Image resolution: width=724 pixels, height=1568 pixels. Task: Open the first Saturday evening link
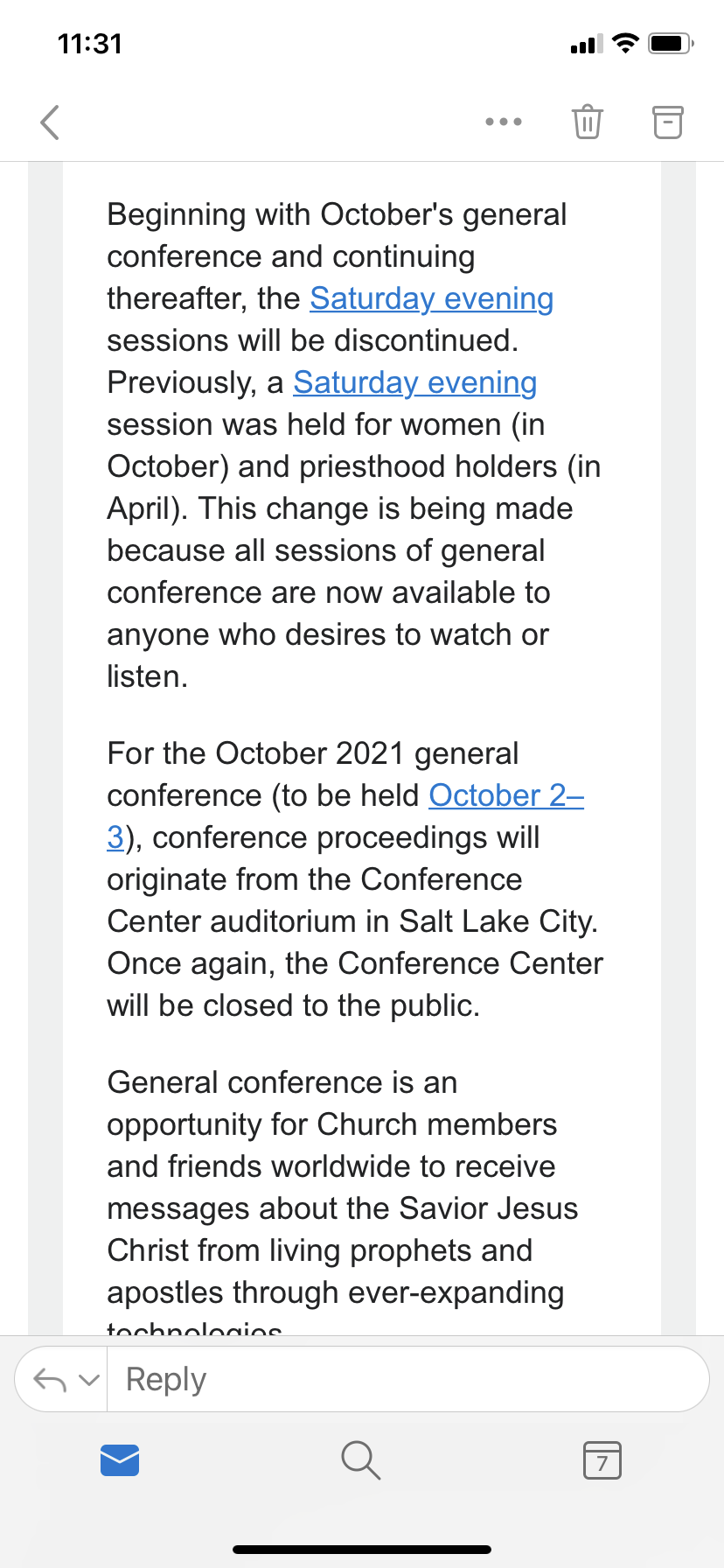tap(431, 299)
